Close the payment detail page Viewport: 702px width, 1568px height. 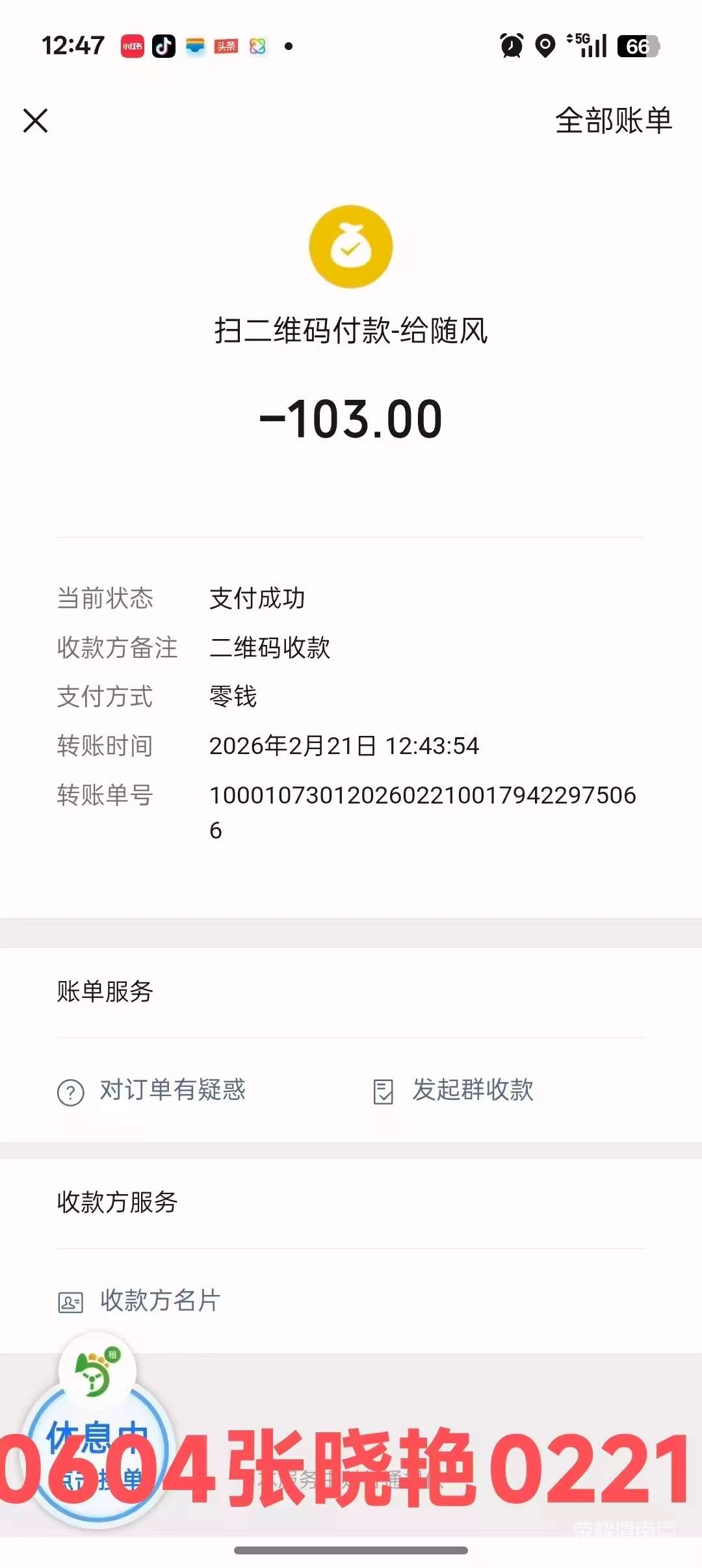point(36,121)
